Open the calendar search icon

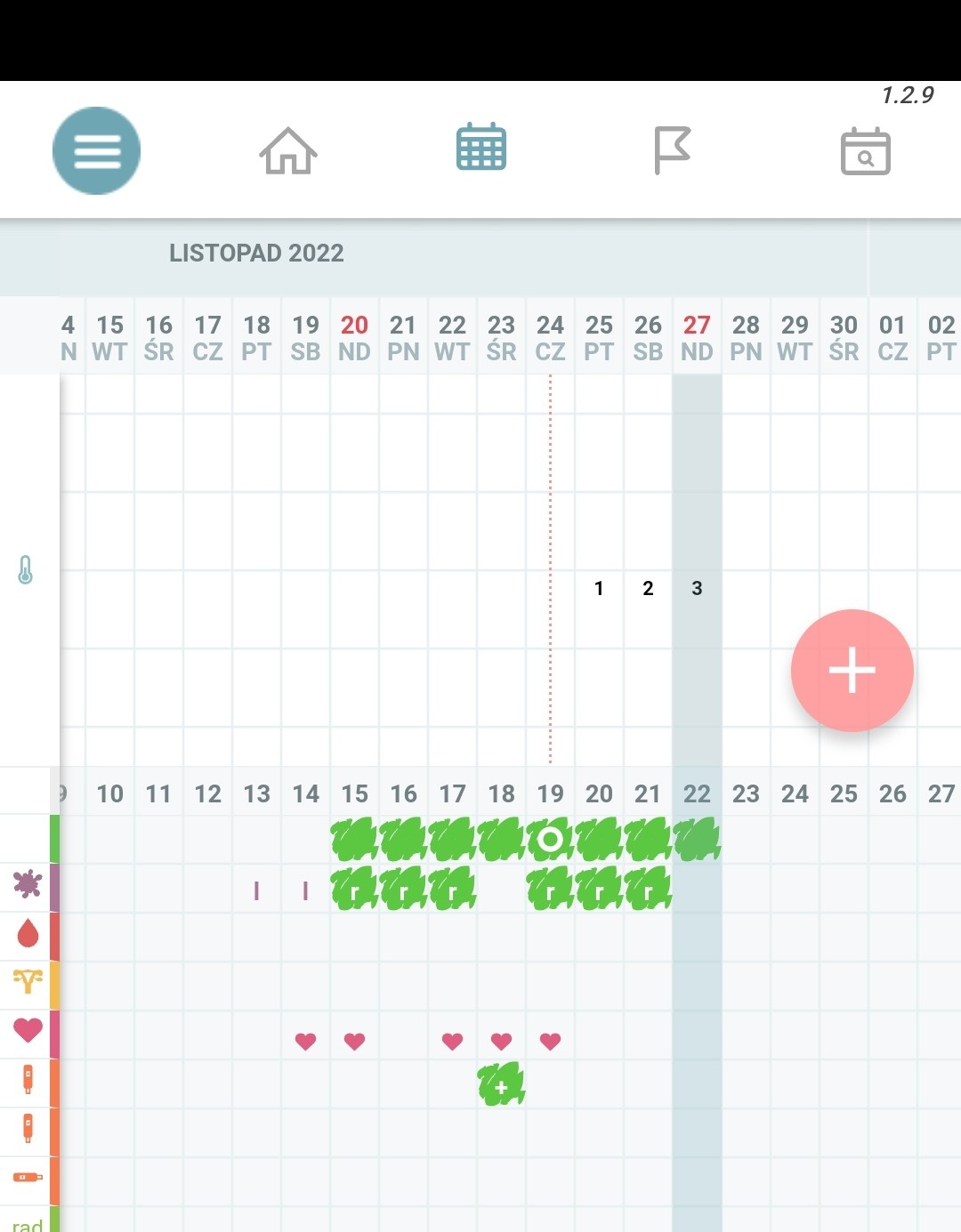pyautogui.click(x=865, y=152)
